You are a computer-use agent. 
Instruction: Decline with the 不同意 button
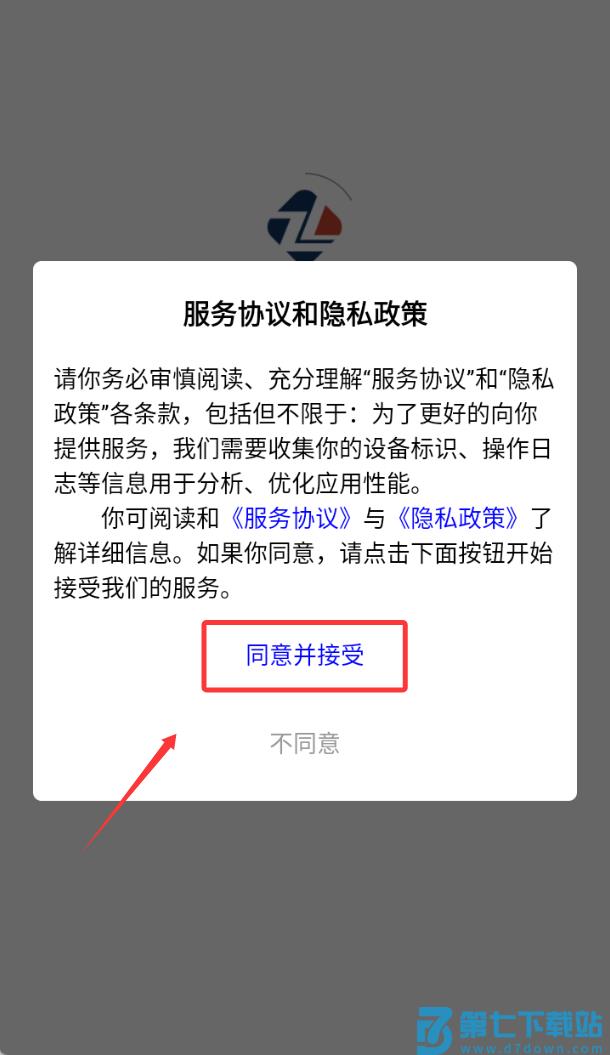[305, 743]
